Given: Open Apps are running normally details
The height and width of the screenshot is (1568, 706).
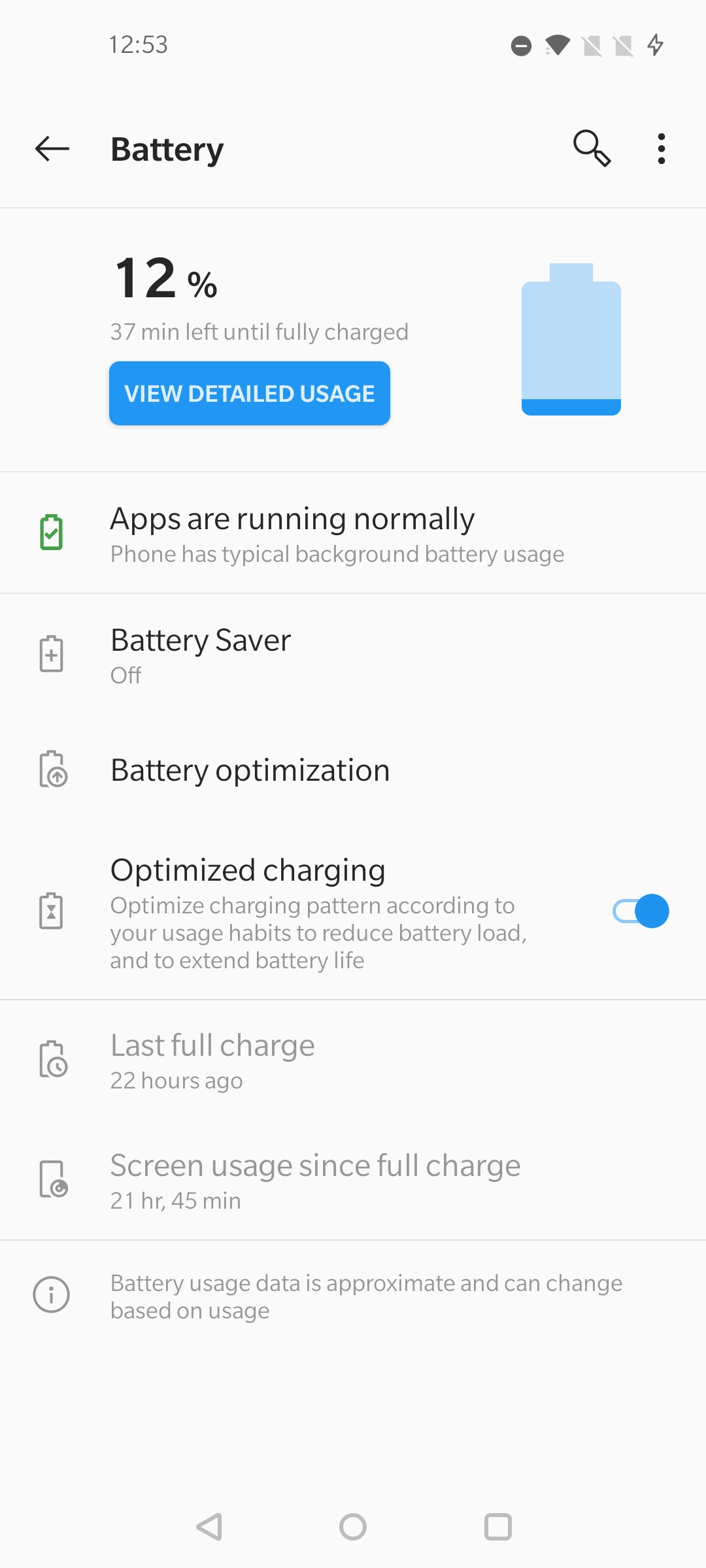Looking at the screenshot, I should [x=353, y=533].
